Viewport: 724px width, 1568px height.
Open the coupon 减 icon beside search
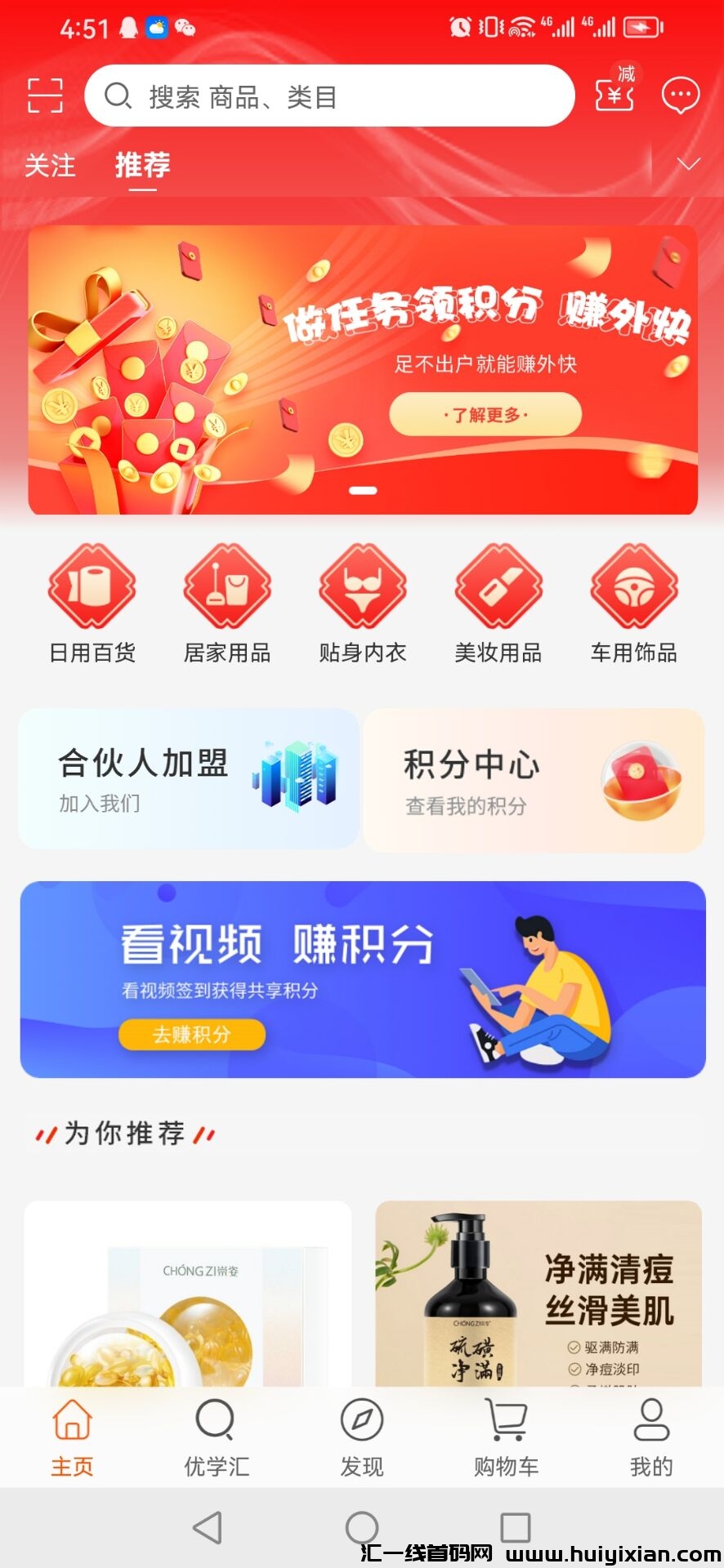pyautogui.click(x=614, y=95)
